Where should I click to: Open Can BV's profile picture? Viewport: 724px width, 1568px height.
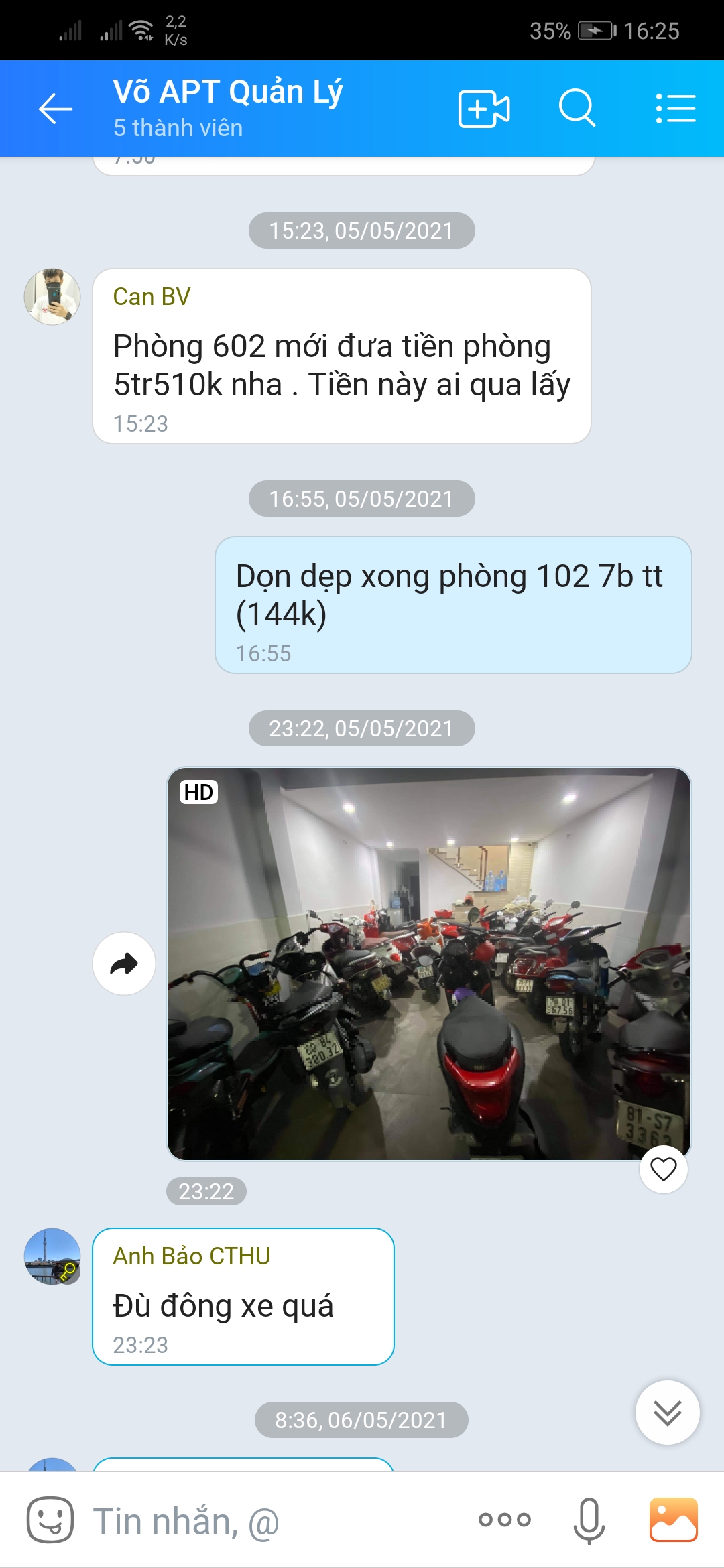[x=52, y=297]
